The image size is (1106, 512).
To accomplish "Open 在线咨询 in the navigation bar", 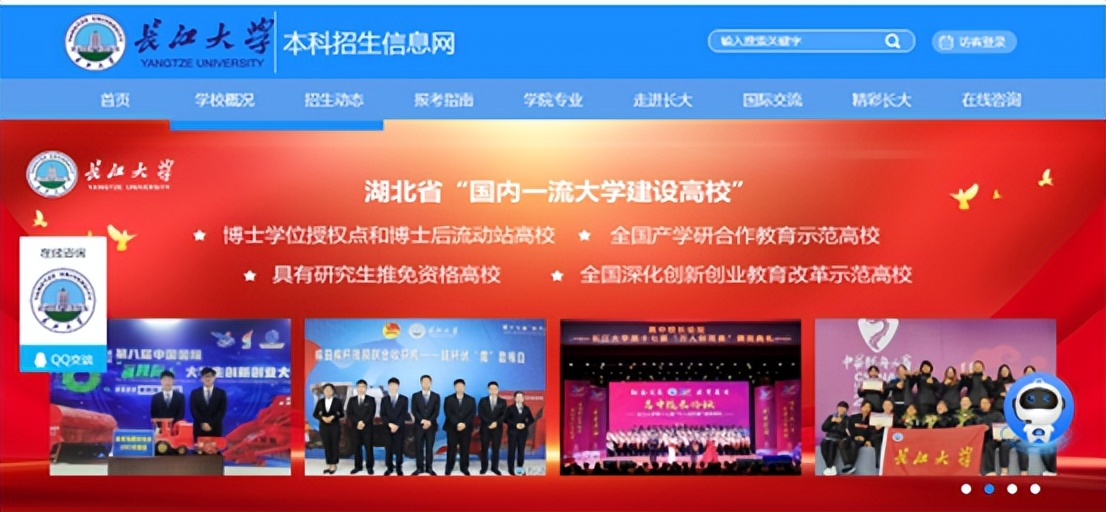I will pyautogui.click(x=991, y=100).
